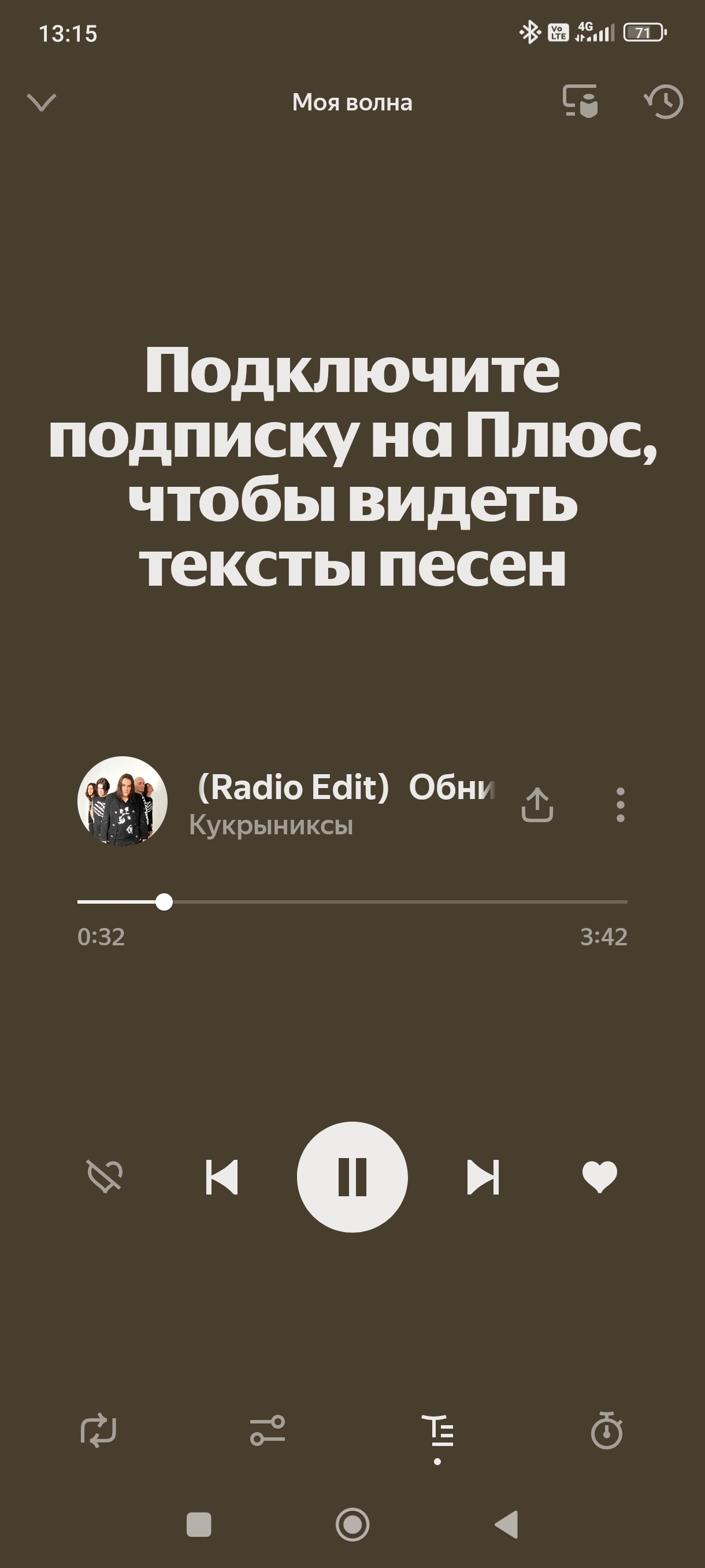Toggle the lyrics view
Image resolution: width=705 pixels, height=1568 pixels.
point(438,1431)
